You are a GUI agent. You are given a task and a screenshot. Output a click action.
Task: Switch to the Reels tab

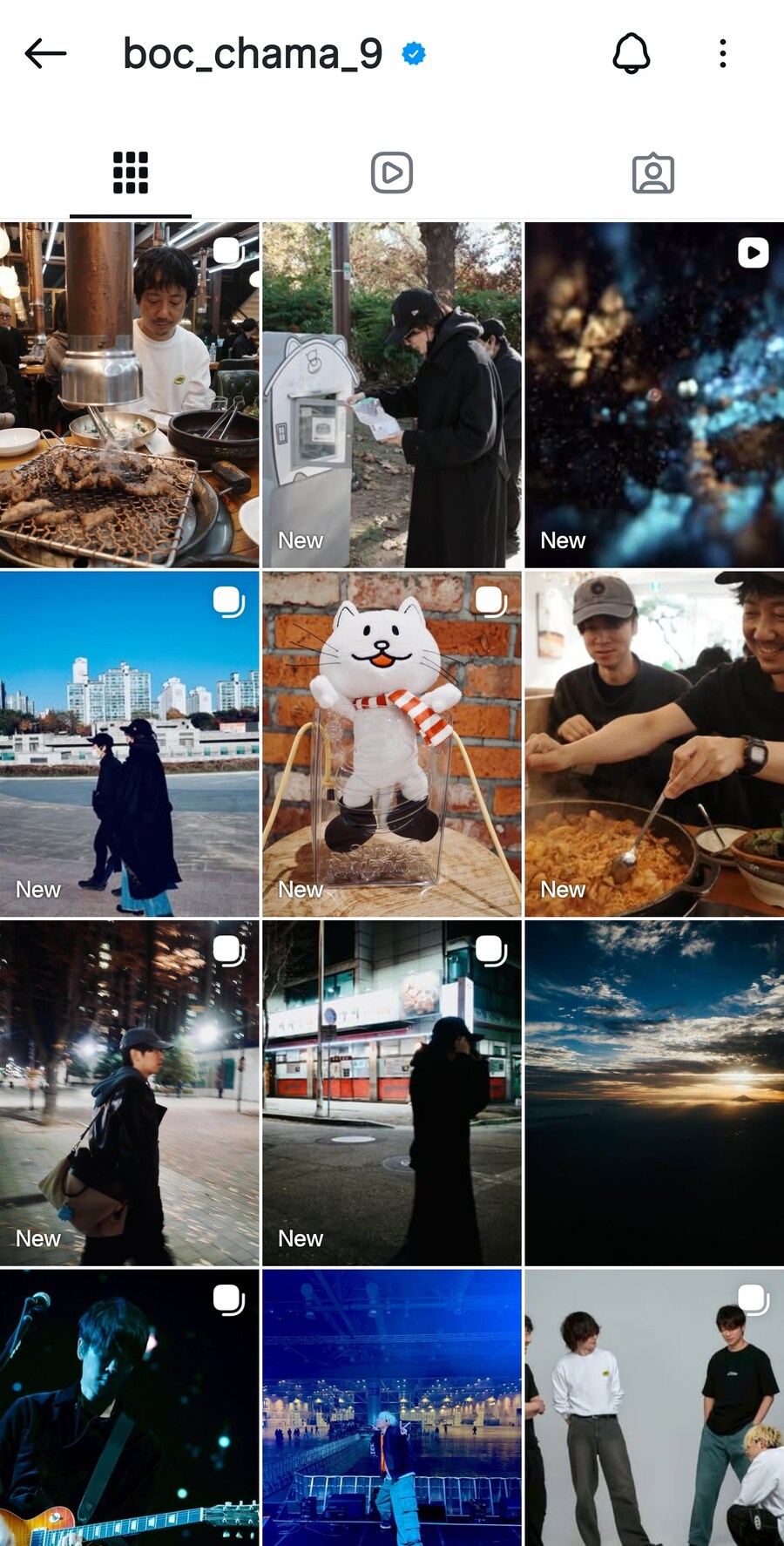point(392,173)
